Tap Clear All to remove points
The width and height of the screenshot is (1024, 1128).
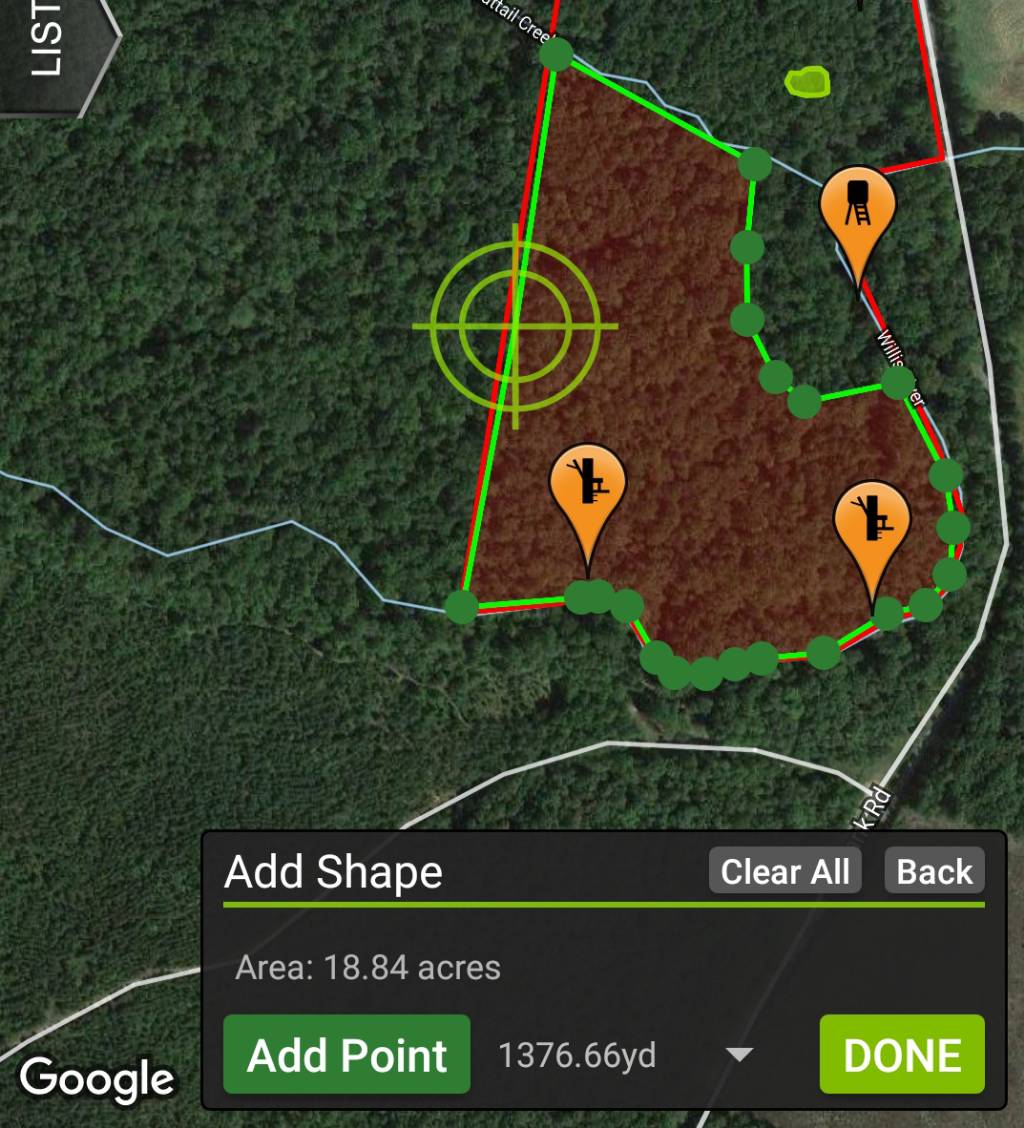pos(784,871)
